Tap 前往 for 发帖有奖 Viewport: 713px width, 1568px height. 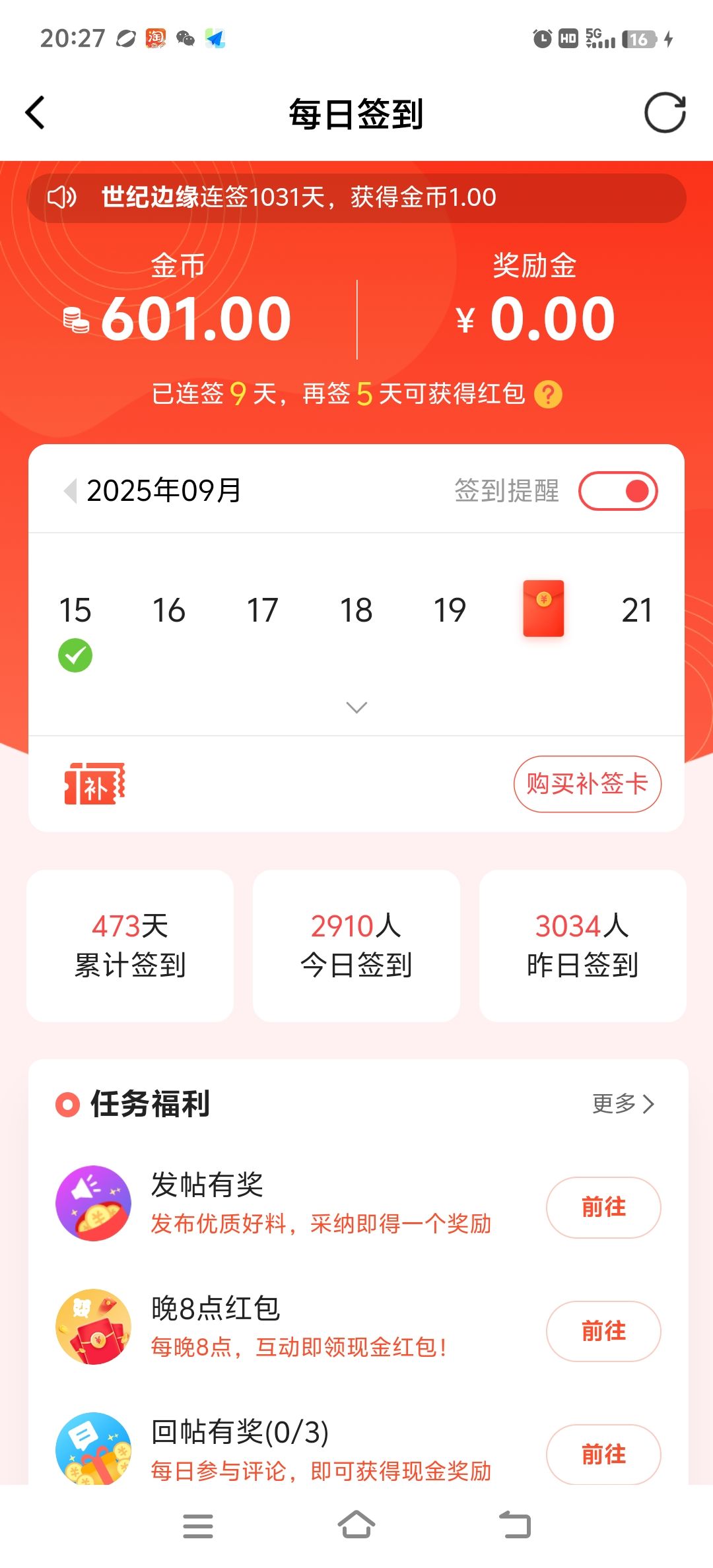tap(603, 1207)
